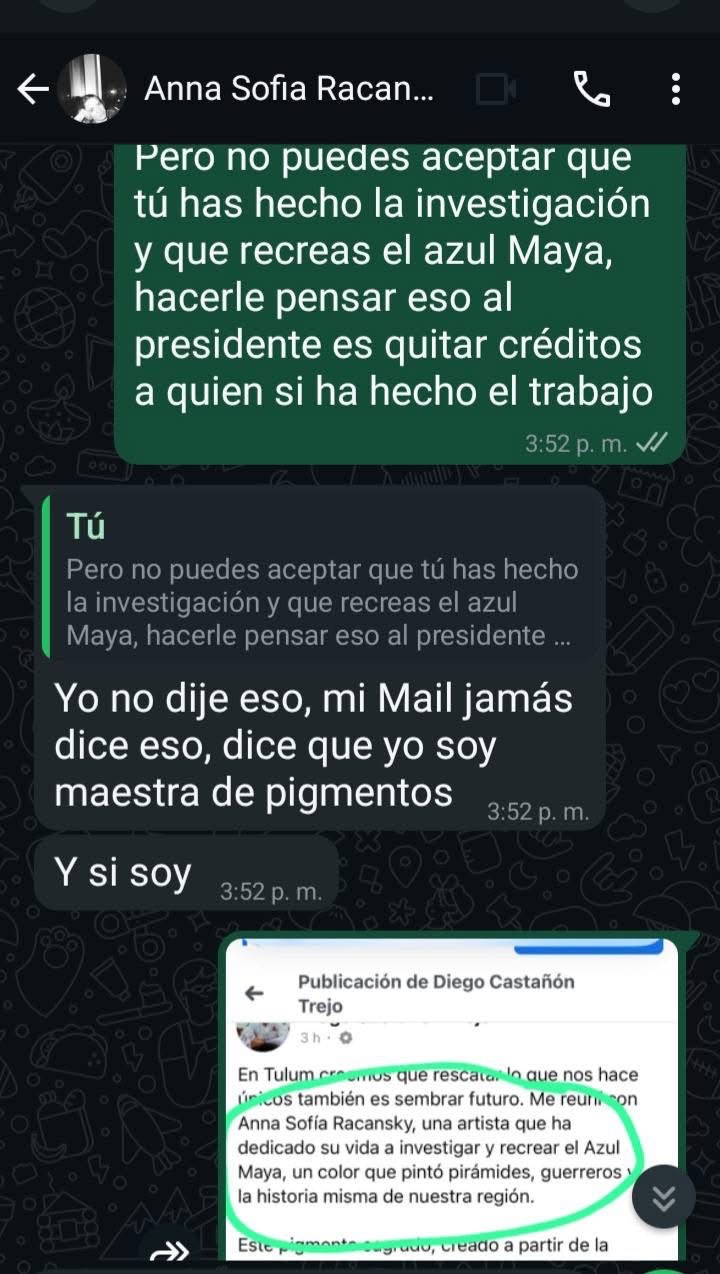This screenshot has height=1274, width=720.
Task: Open the chat overflow menu
Action: pos(677,90)
